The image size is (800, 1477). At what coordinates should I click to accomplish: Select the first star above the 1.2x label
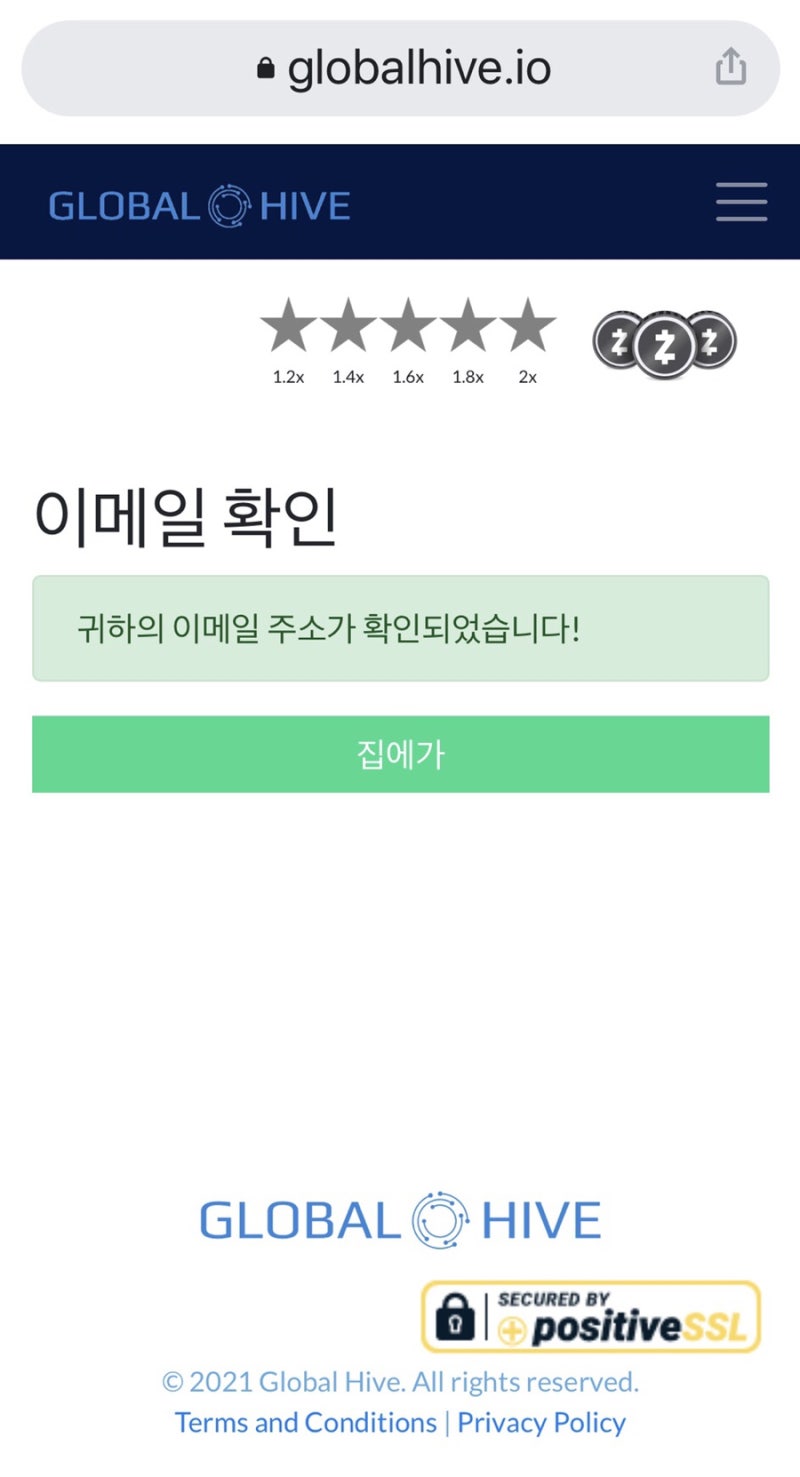click(287, 325)
